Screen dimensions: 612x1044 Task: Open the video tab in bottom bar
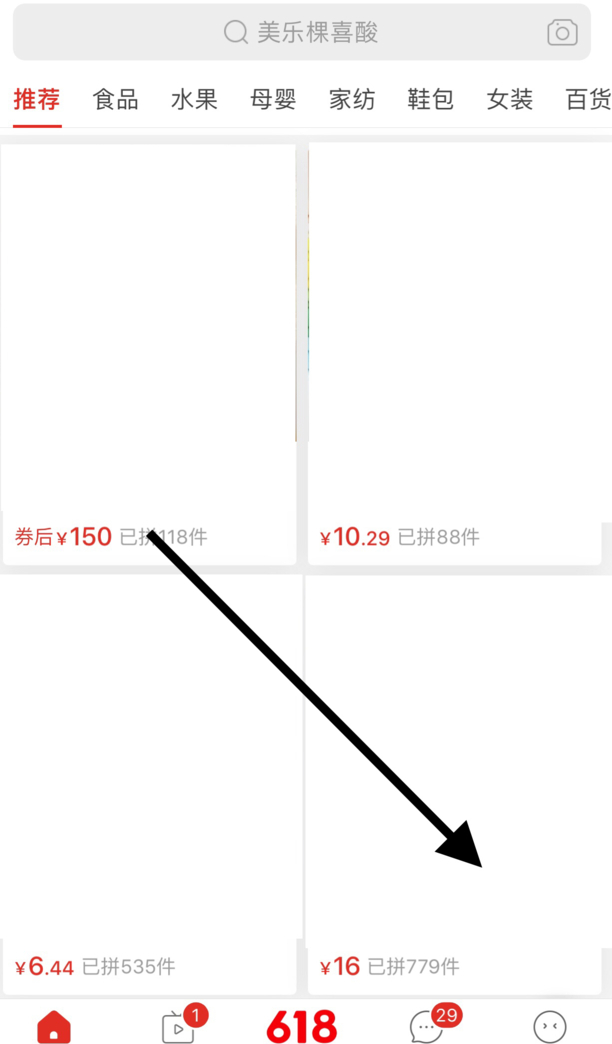tap(178, 1027)
